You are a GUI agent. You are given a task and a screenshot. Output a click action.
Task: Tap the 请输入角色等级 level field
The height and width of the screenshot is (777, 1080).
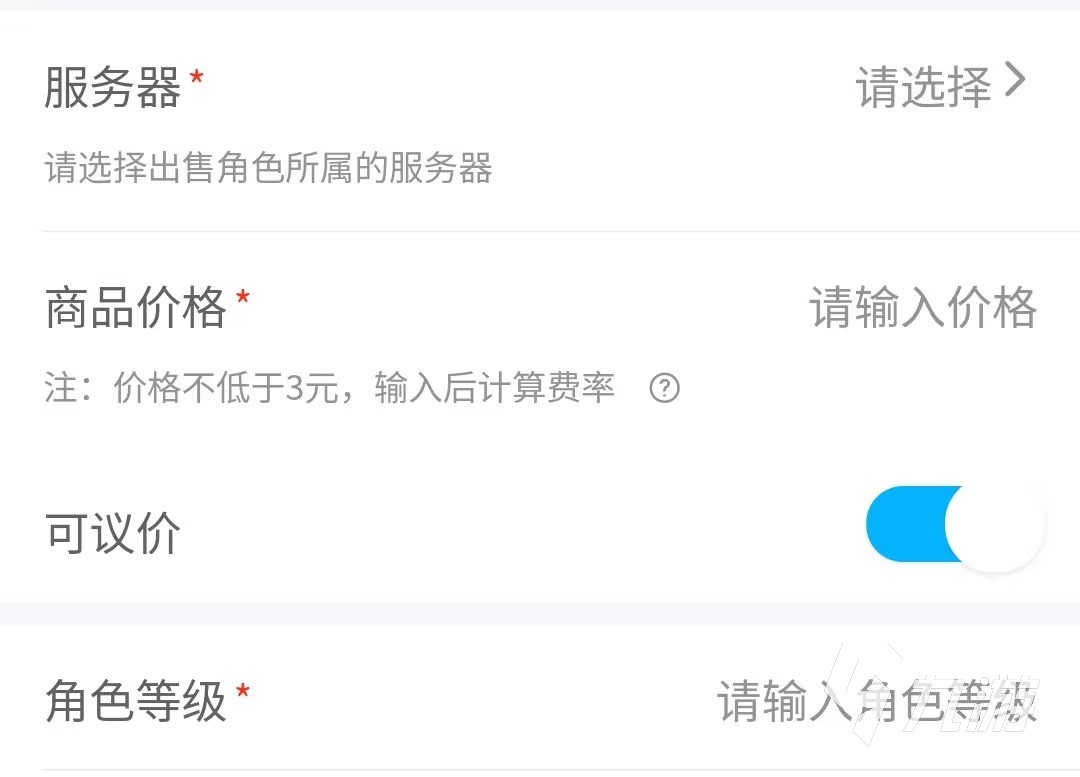877,701
